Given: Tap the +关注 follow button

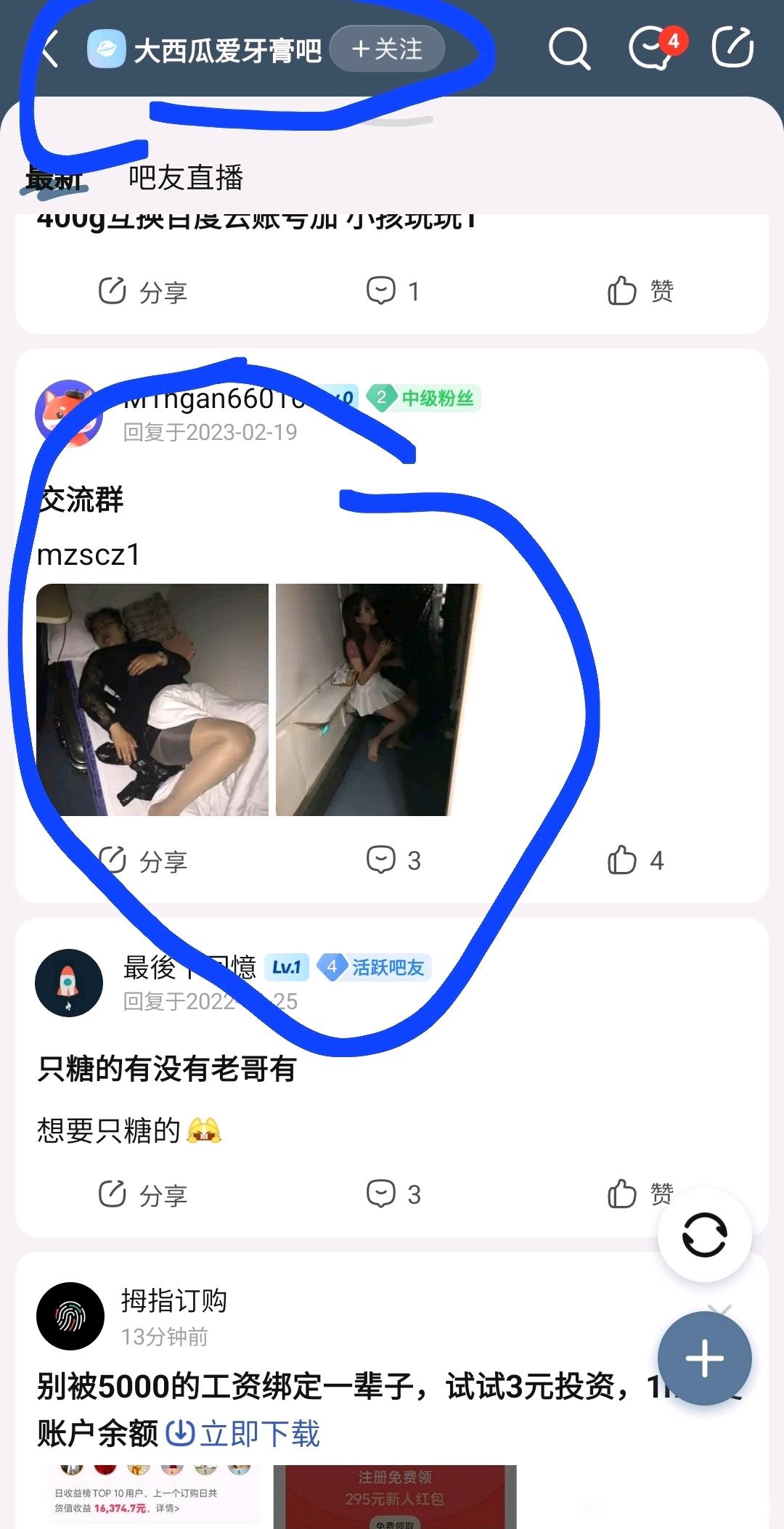Looking at the screenshot, I should tap(387, 49).
